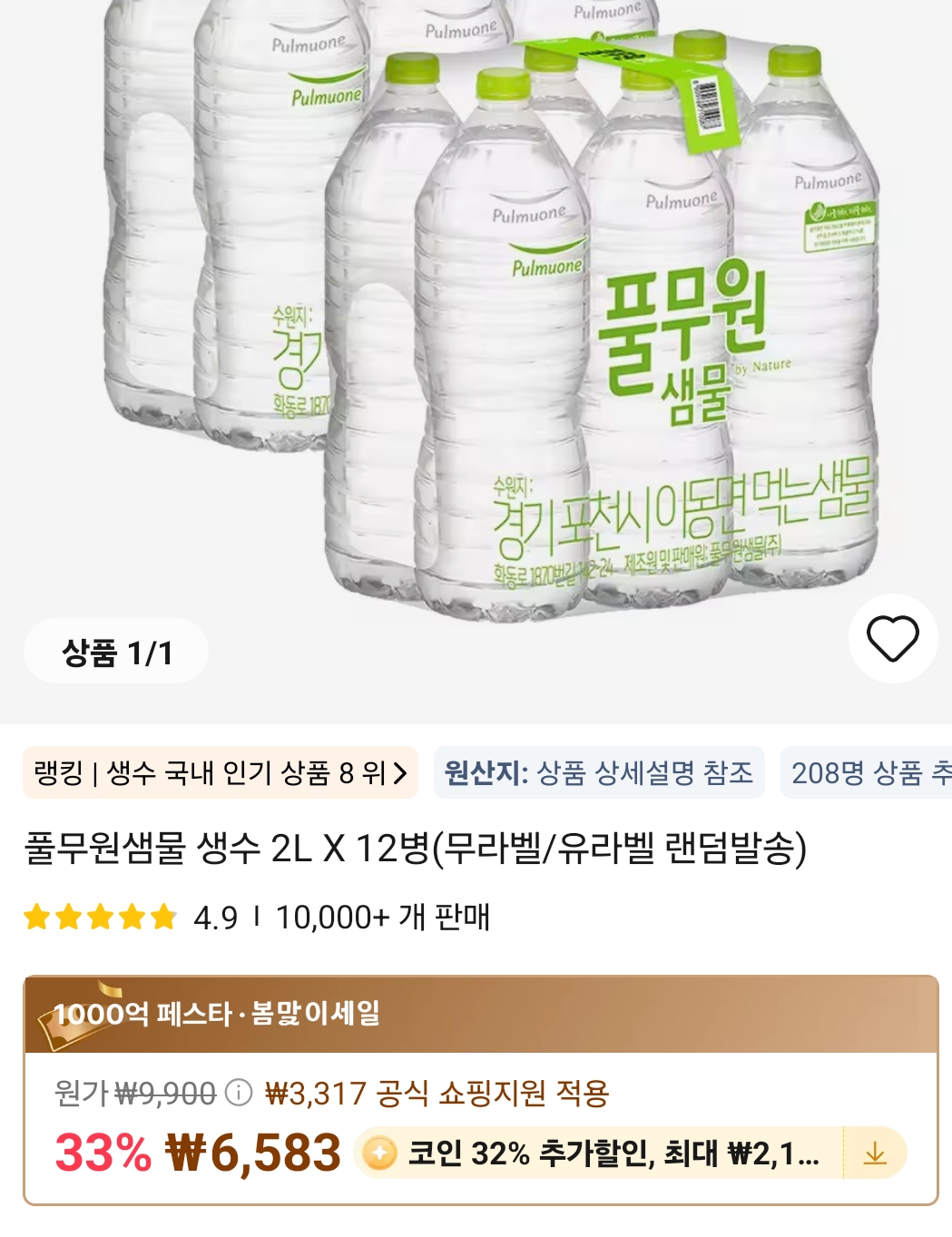
Task: Click the 10,000+ 개 판매 sales count
Action: pyautogui.click(x=381, y=918)
